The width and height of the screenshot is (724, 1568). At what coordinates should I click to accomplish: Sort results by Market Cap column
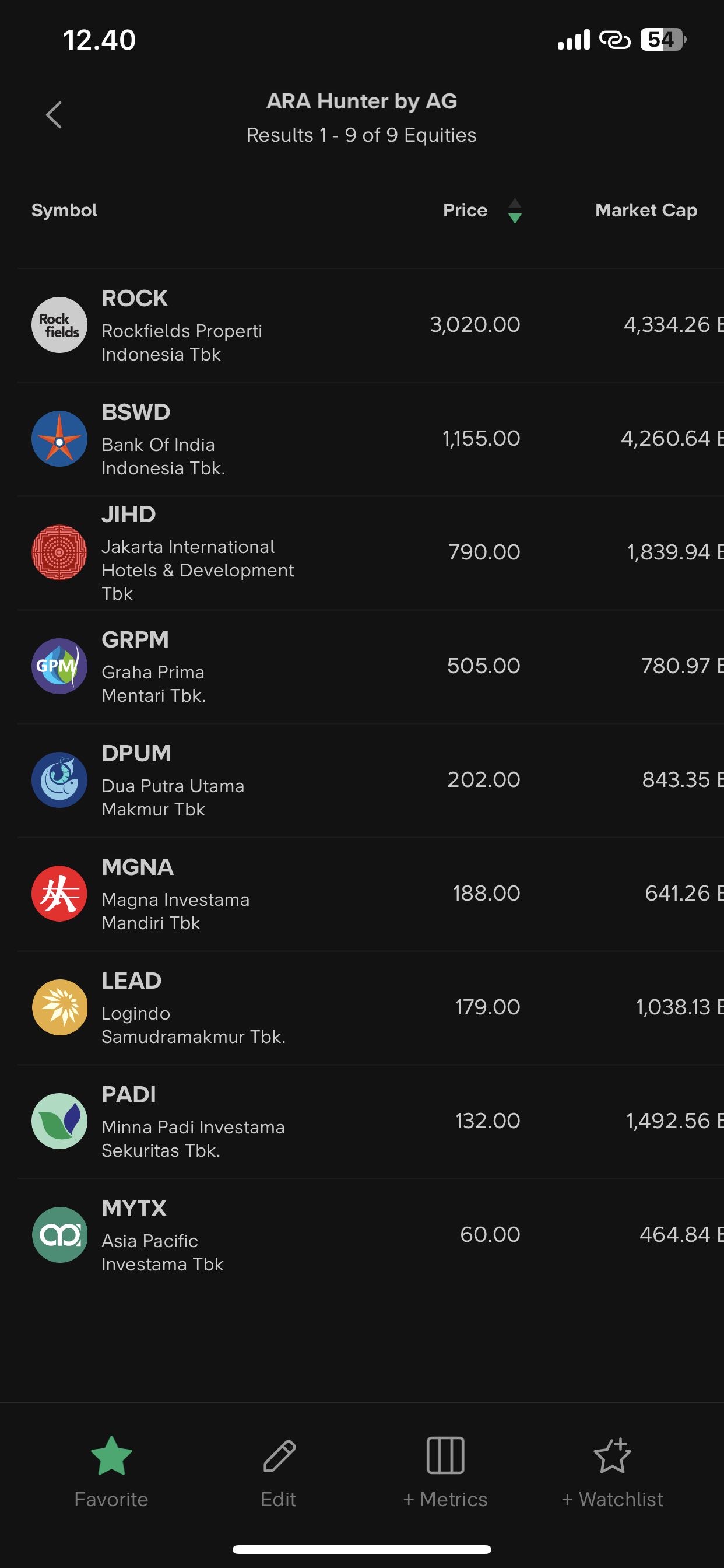coord(645,211)
